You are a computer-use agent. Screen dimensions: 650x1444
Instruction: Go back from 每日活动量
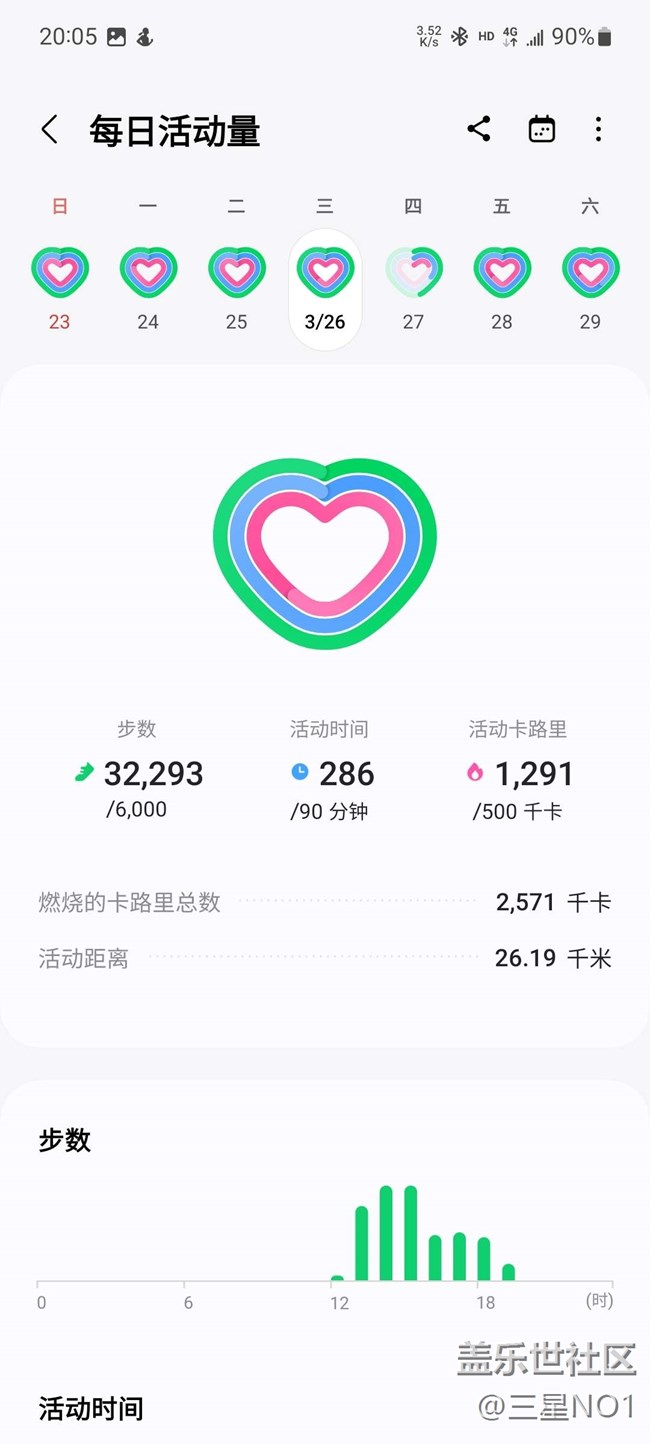tap(49, 129)
